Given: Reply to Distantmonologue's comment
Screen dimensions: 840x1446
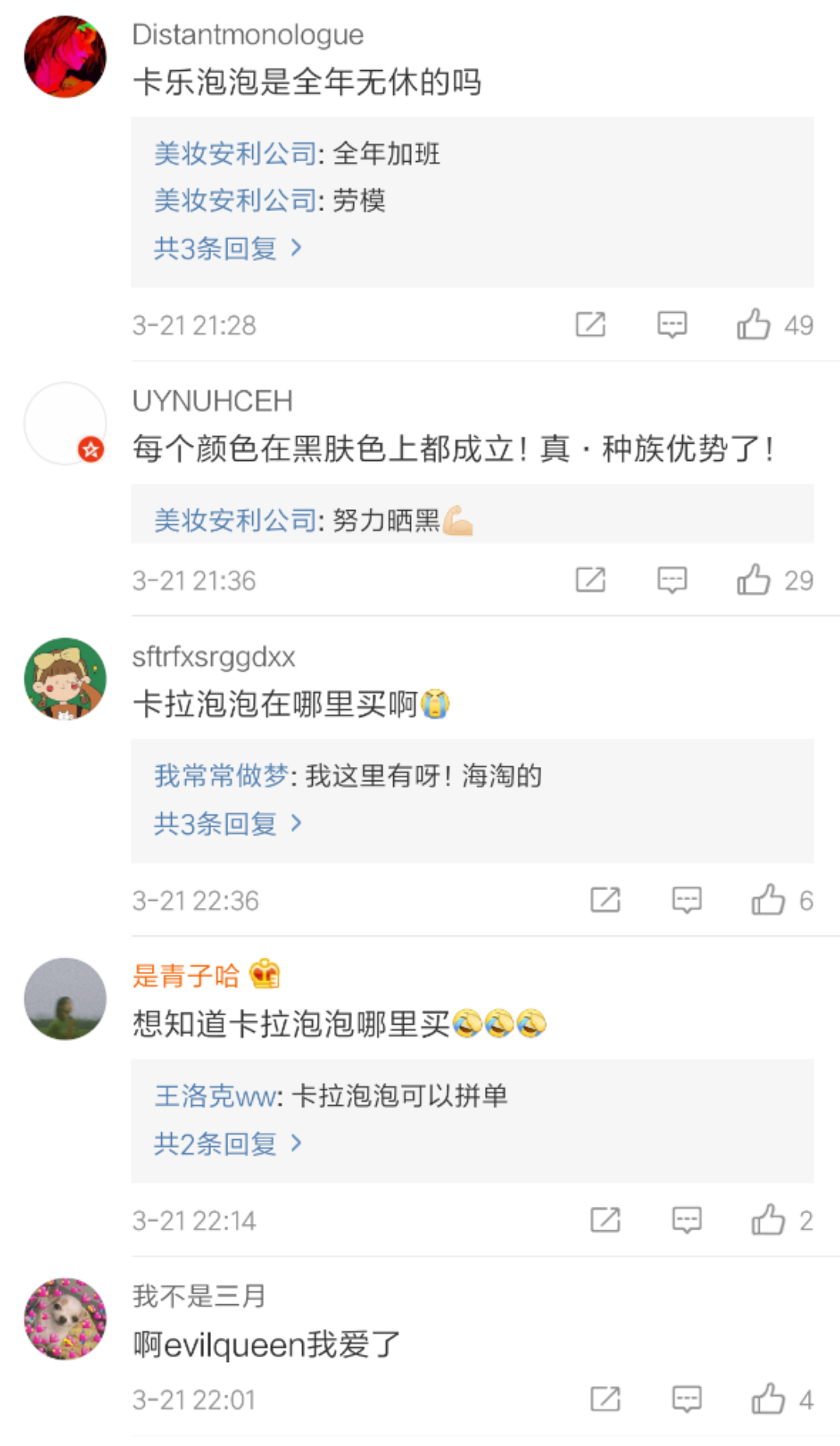Looking at the screenshot, I should [x=672, y=324].
